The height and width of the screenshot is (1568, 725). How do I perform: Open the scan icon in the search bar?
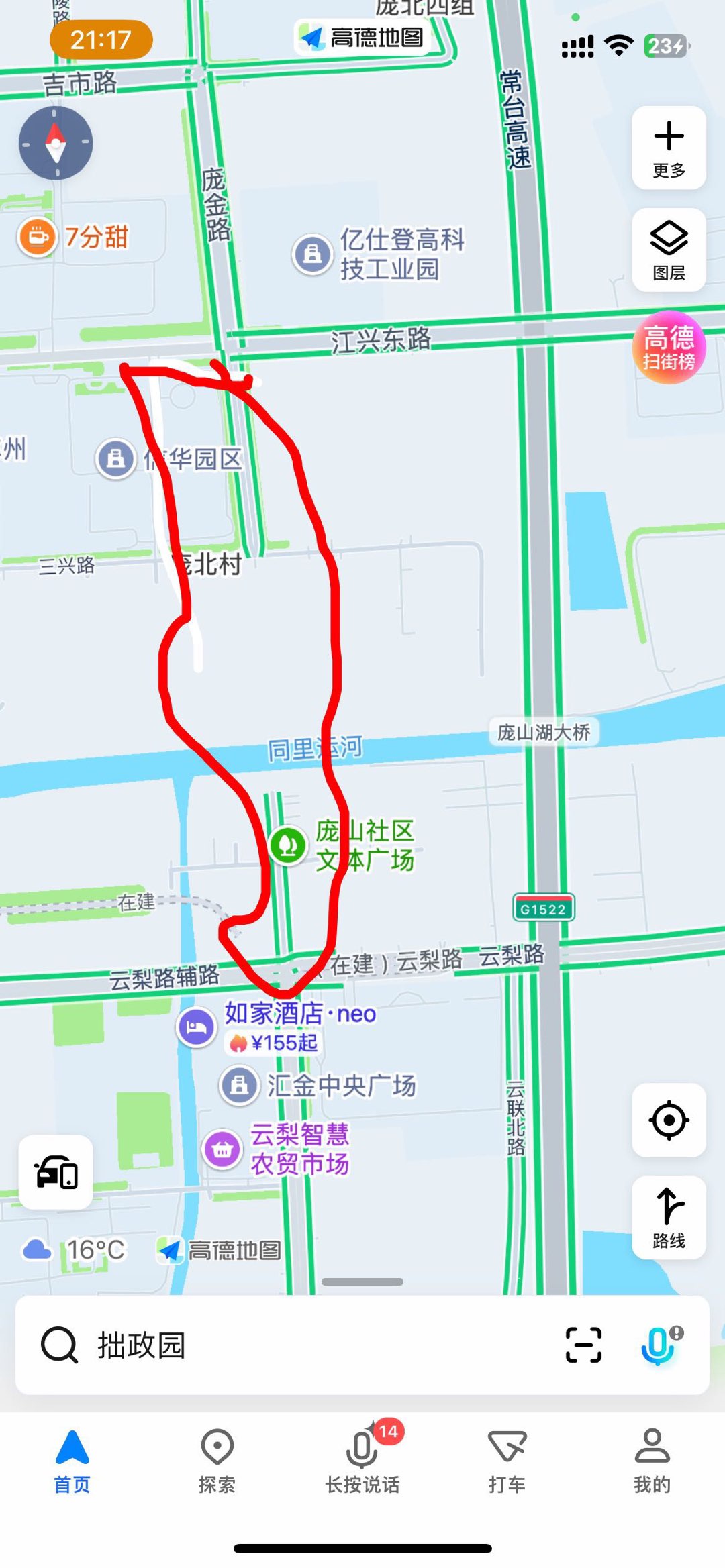pos(583,1345)
